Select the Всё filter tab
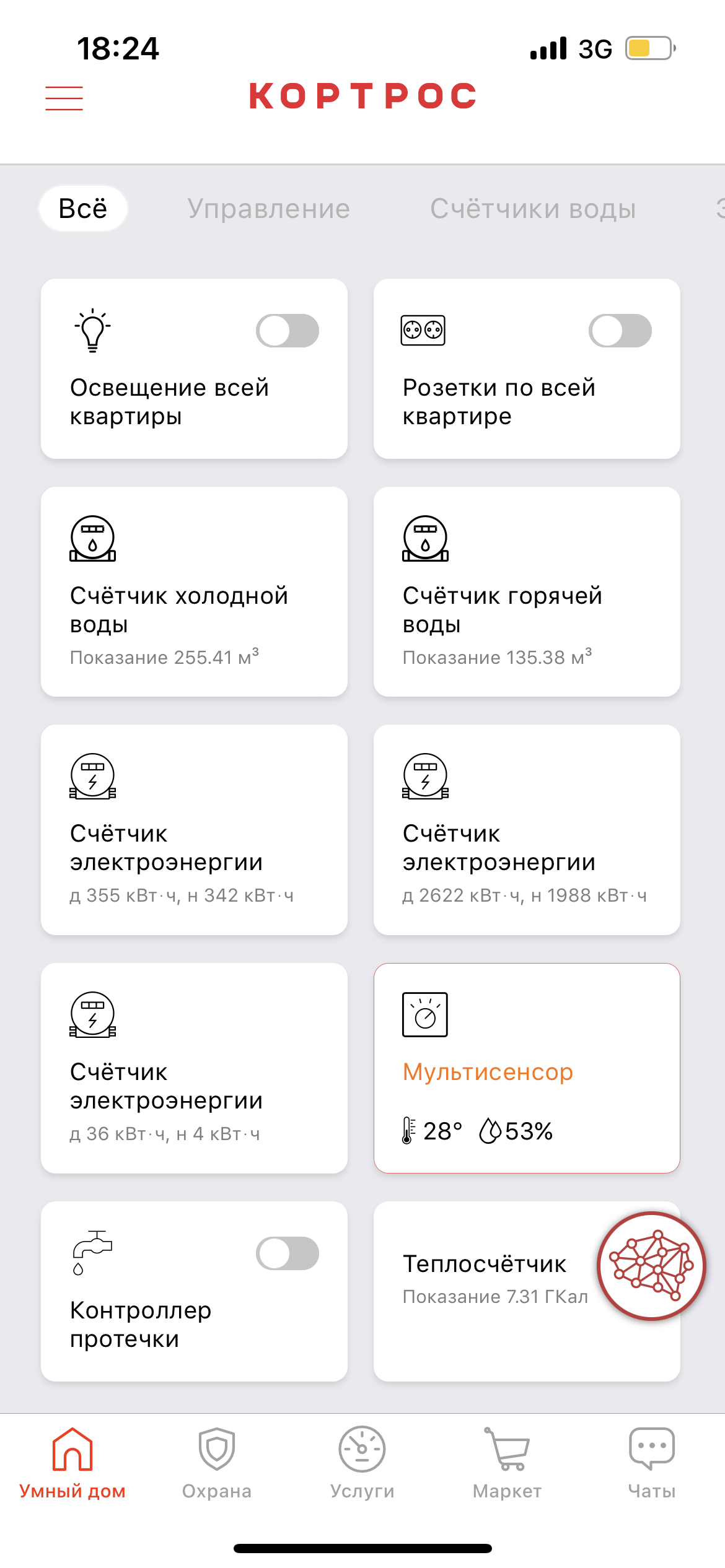The image size is (725, 1568). [83, 209]
